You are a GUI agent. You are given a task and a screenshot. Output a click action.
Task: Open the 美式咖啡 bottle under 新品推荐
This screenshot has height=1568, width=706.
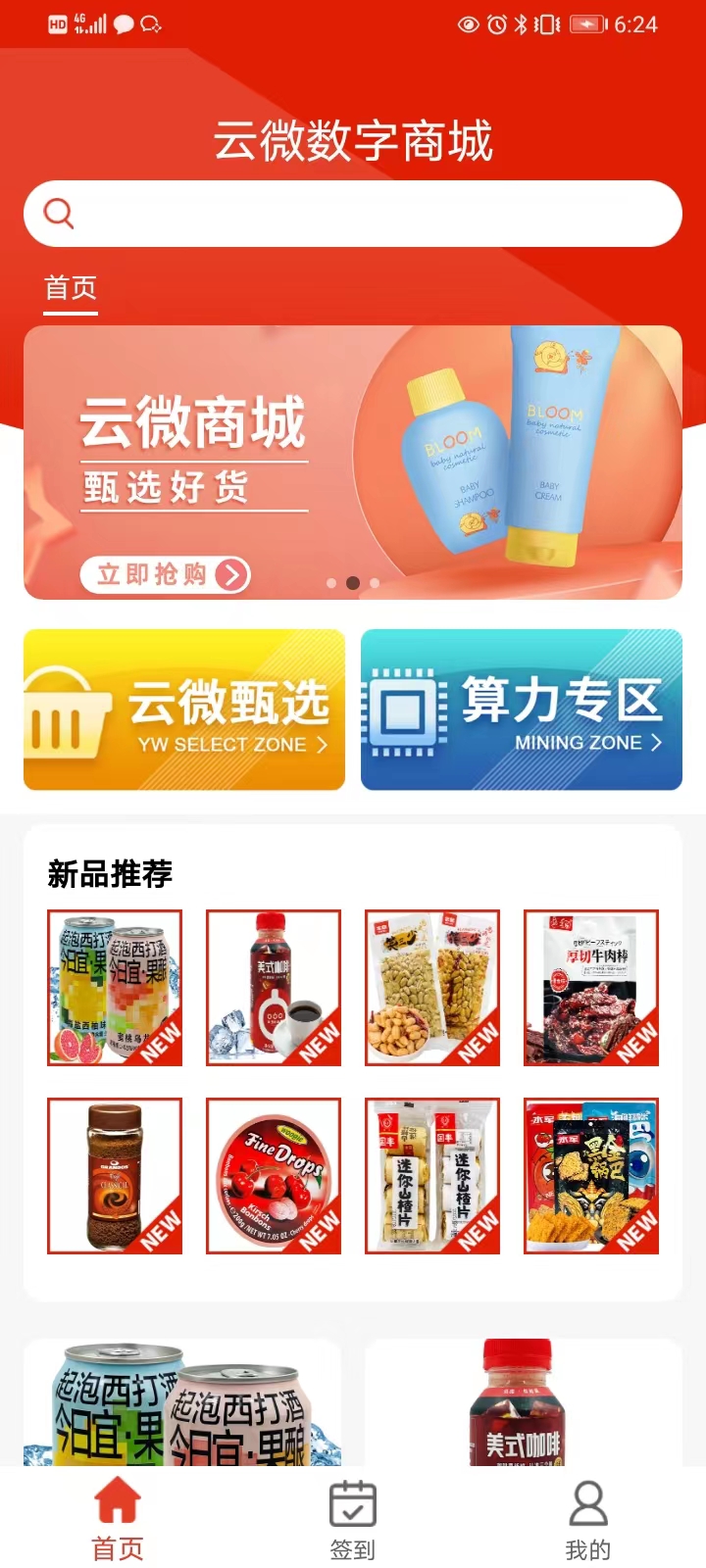[x=274, y=988]
